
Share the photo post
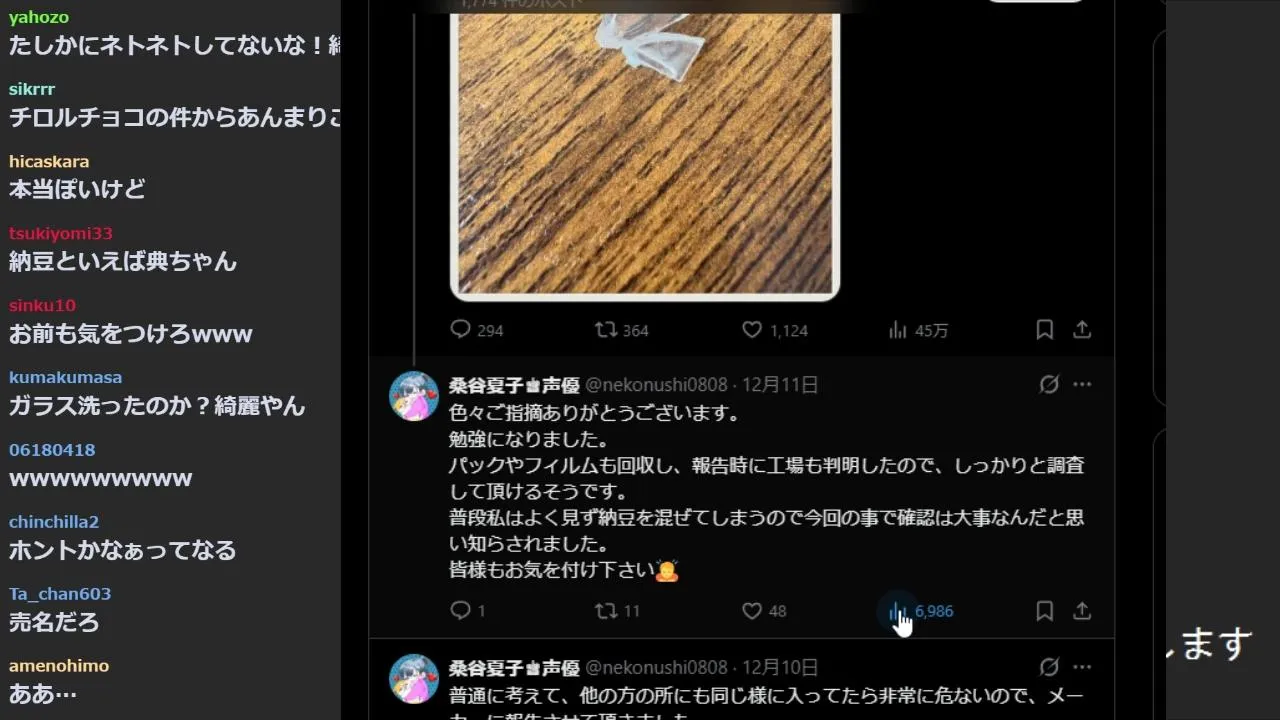click(x=1081, y=329)
